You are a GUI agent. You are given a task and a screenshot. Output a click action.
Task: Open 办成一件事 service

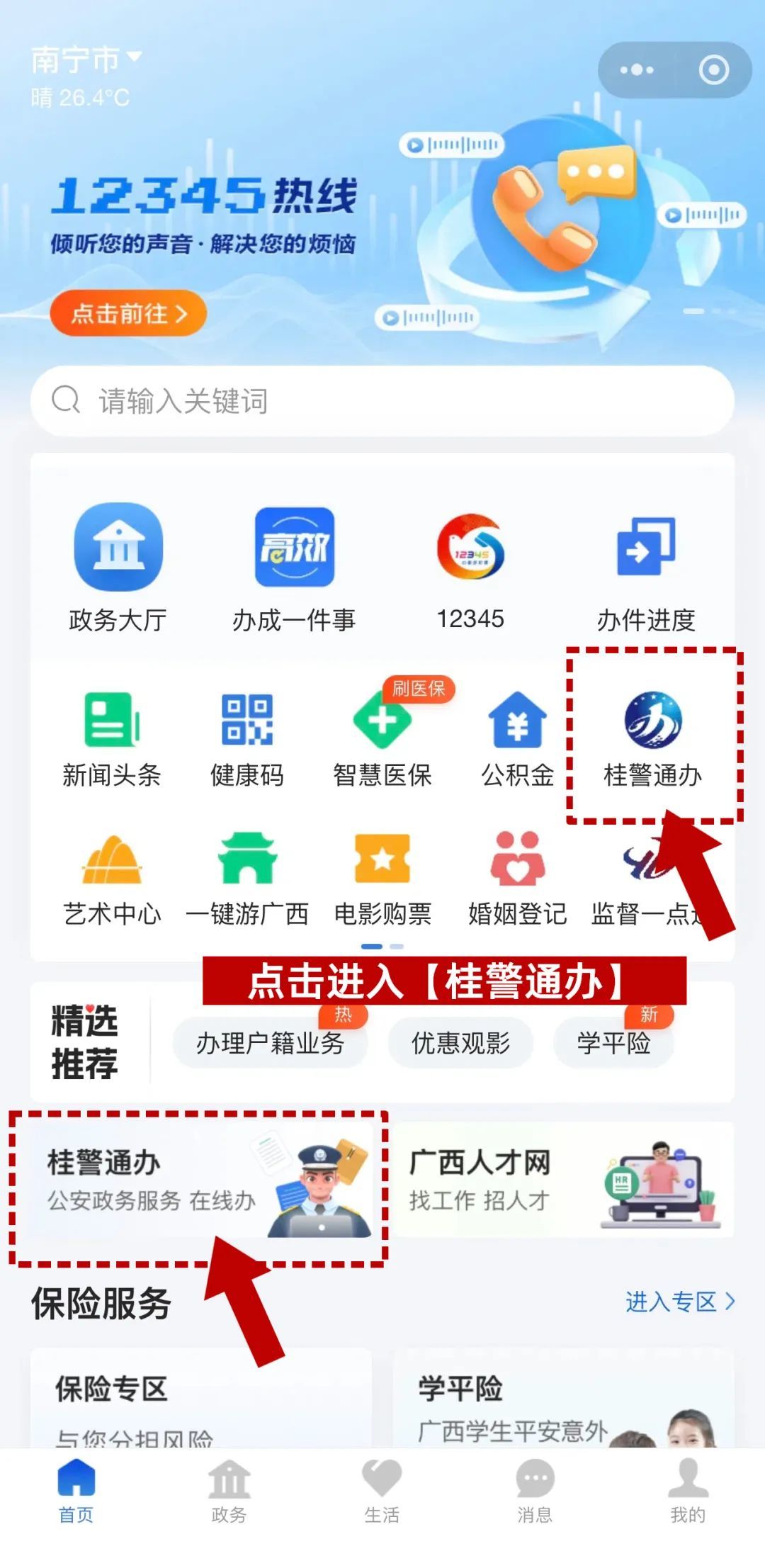(x=294, y=567)
